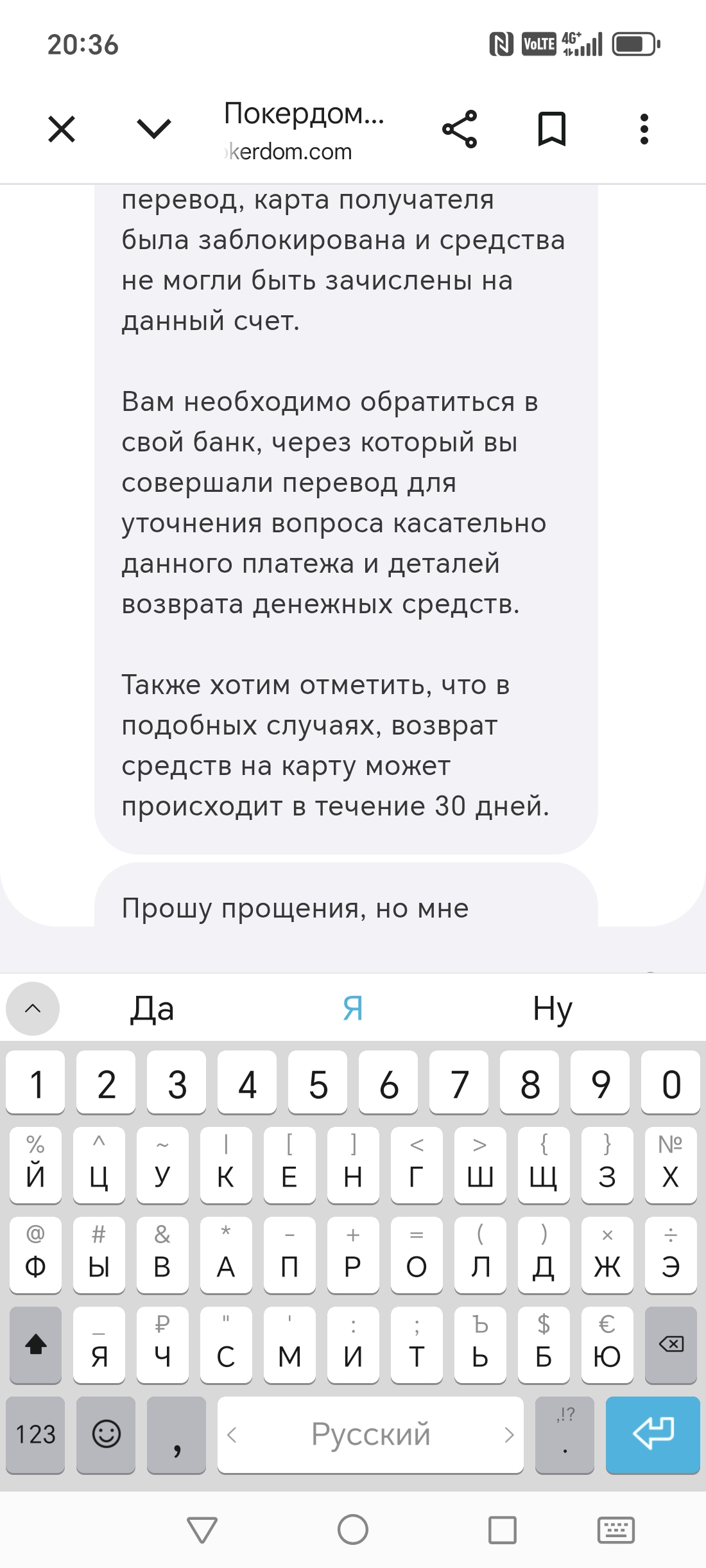The height and width of the screenshot is (1568, 706).
Task: Open the browser overflow menu
Action: (644, 129)
